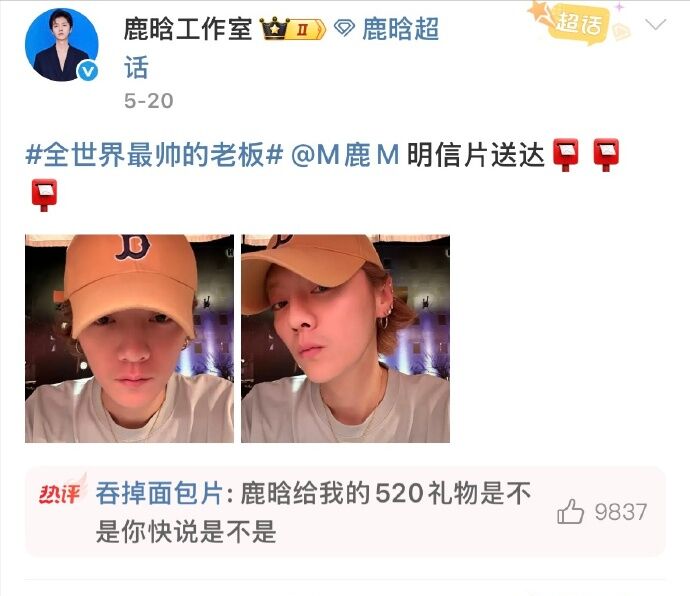Screen dimensions: 690x596
Task: Expand the post options chevron
Action: pos(657,25)
